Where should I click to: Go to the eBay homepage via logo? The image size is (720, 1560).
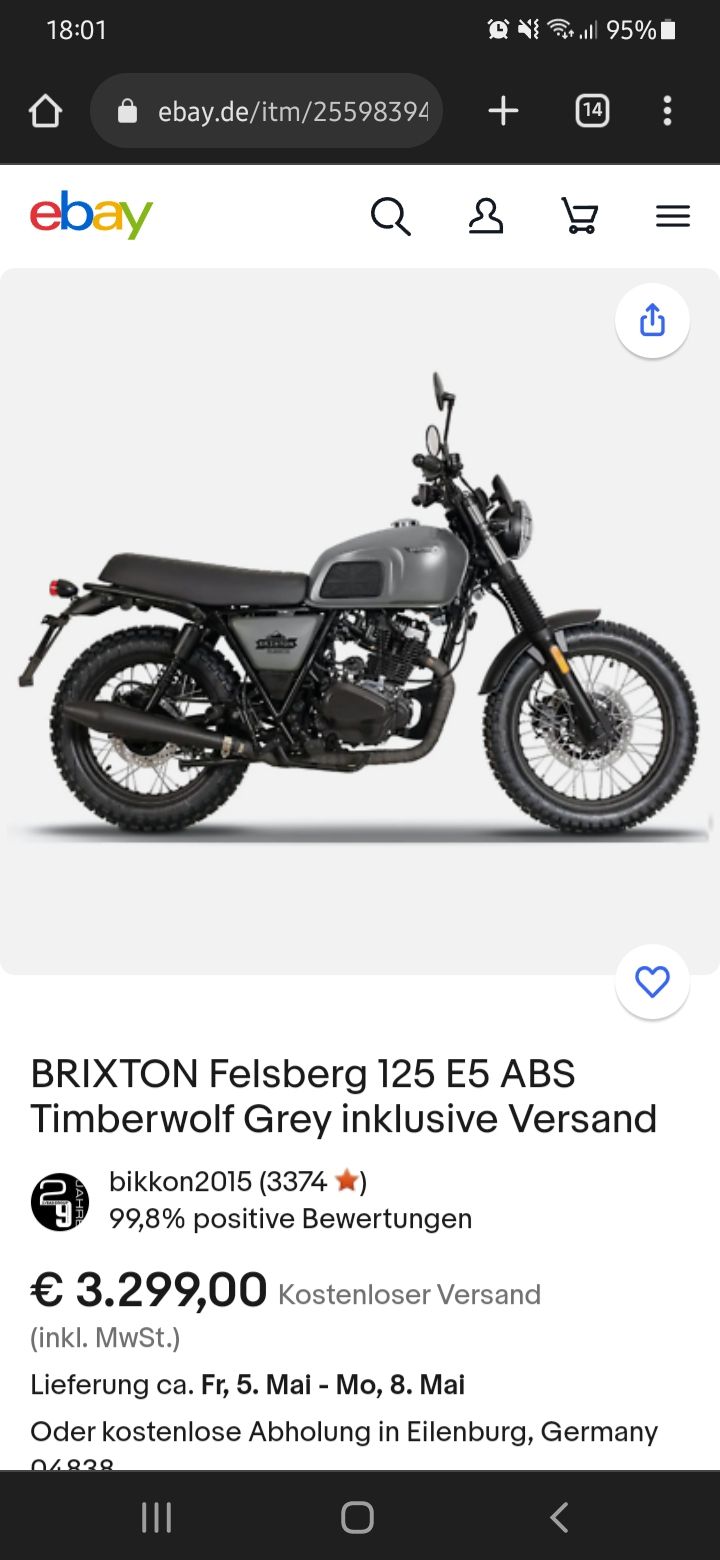pos(91,215)
